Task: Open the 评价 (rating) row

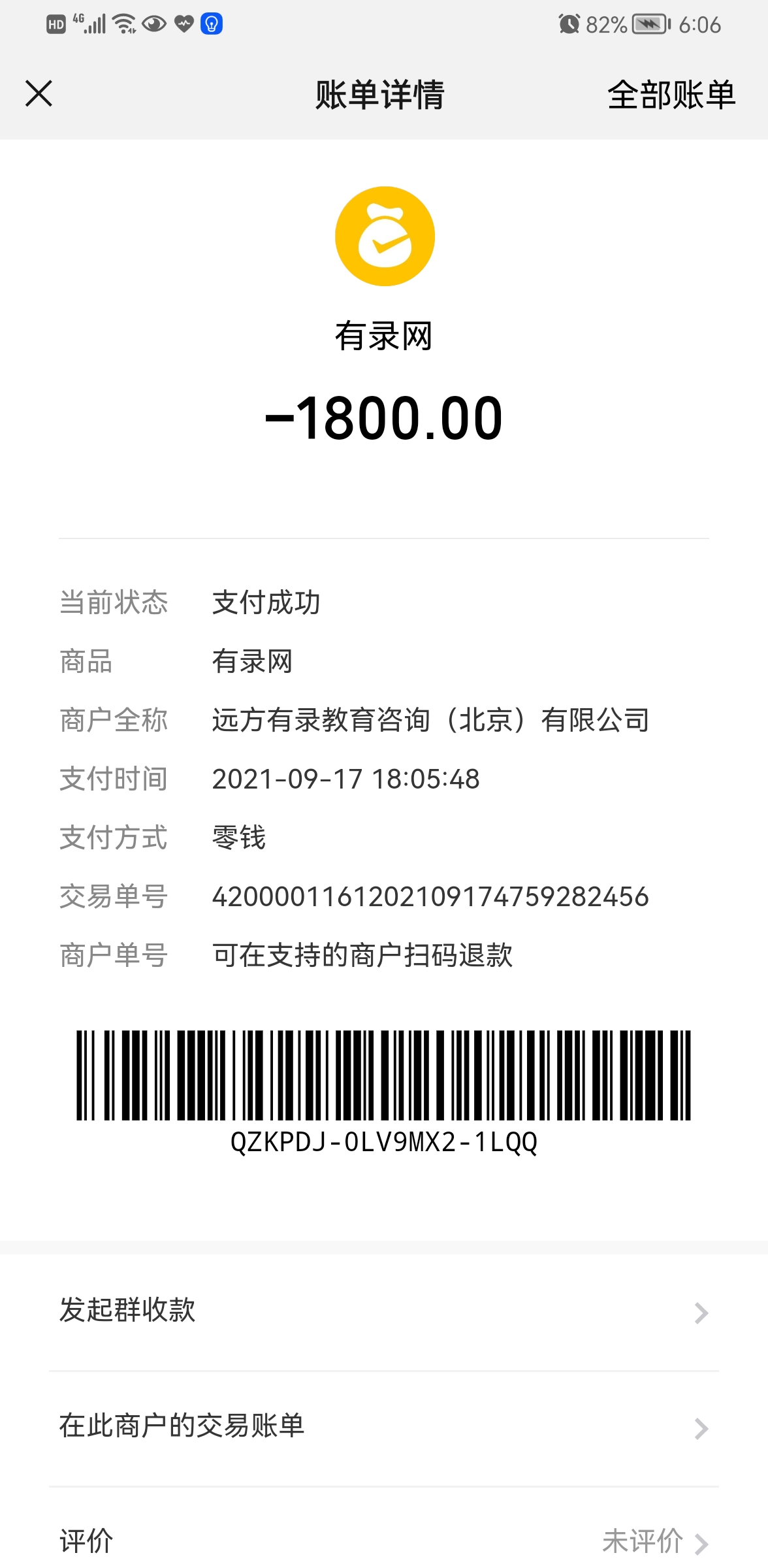Action: [x=383, y=1542]
